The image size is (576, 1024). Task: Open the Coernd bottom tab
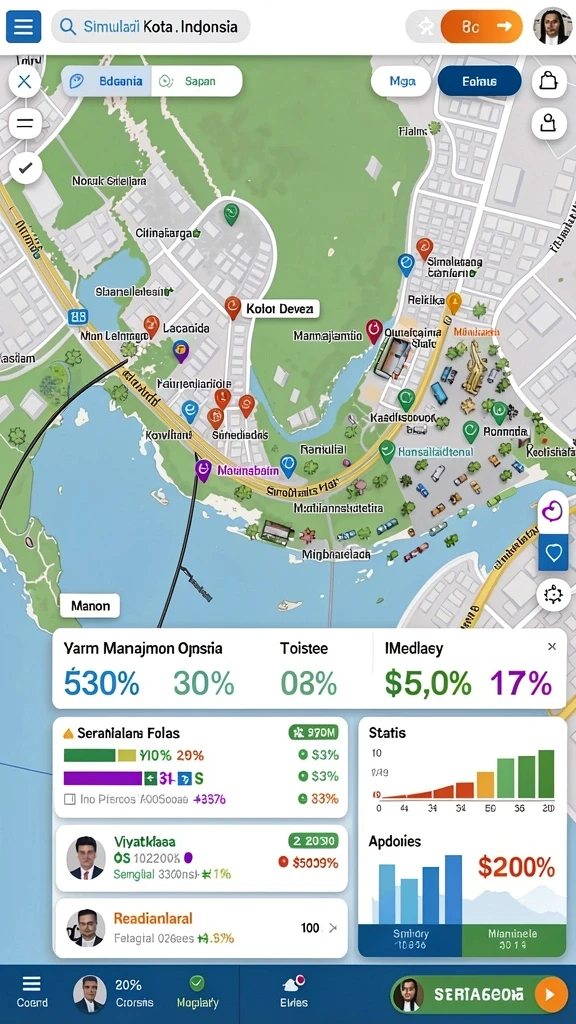[31, 993]
